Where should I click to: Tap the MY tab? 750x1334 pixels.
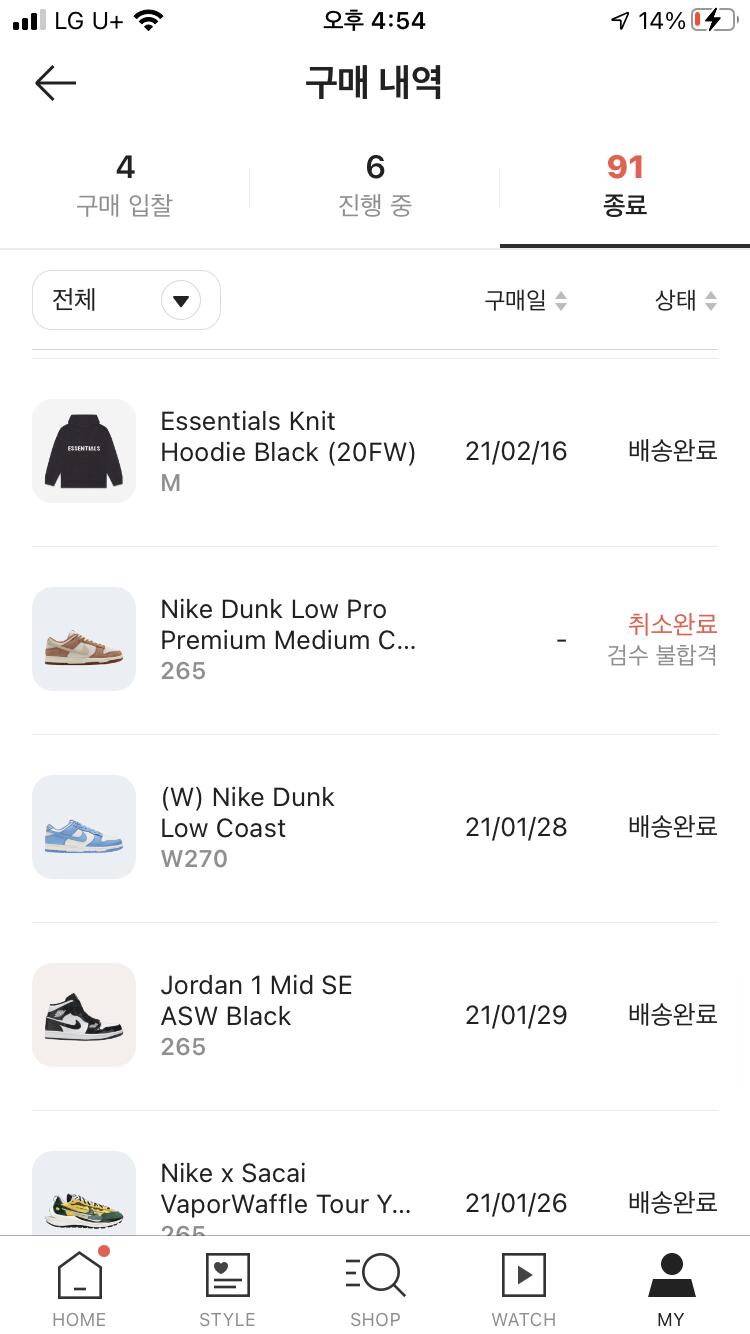(671, 1288)
